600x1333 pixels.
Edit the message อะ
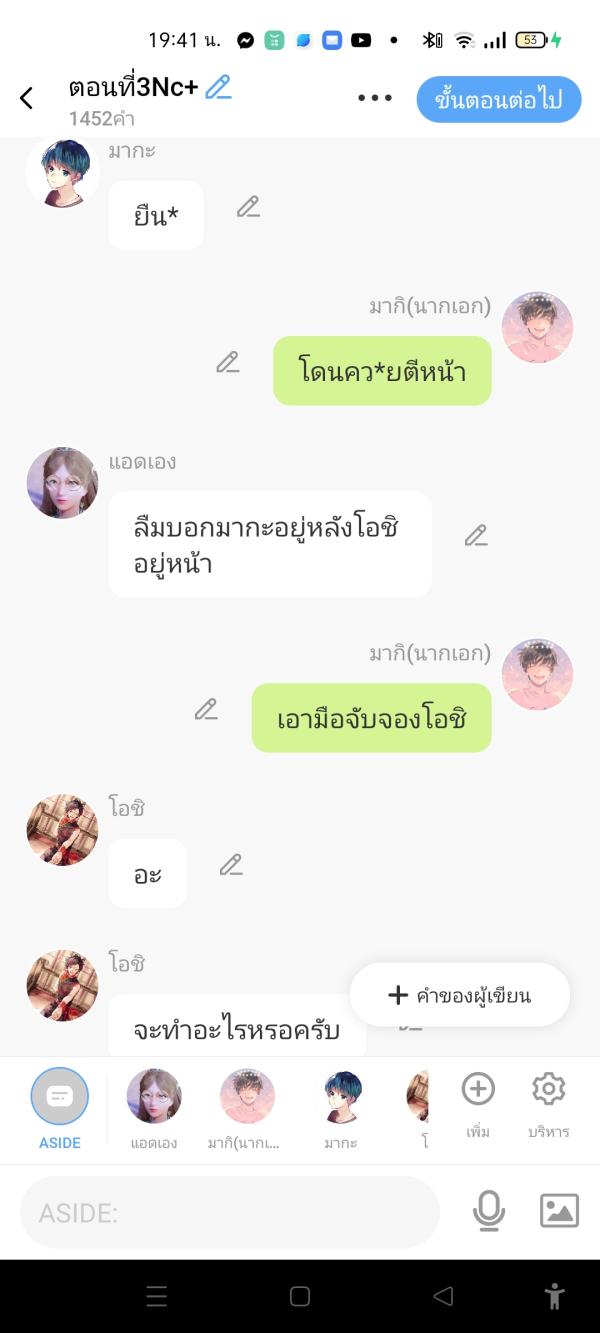(x=231, y=865)
